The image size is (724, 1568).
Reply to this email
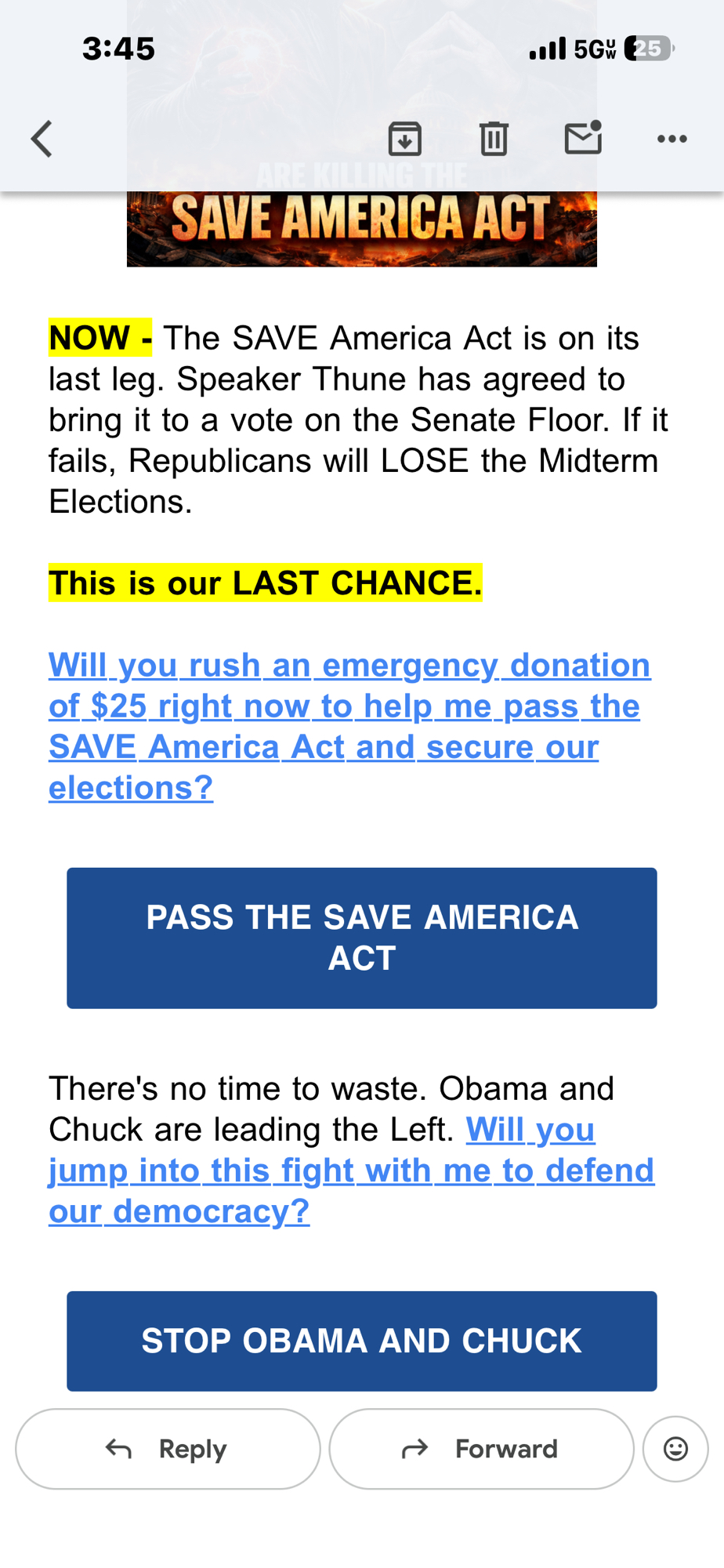click(168, 1449)
